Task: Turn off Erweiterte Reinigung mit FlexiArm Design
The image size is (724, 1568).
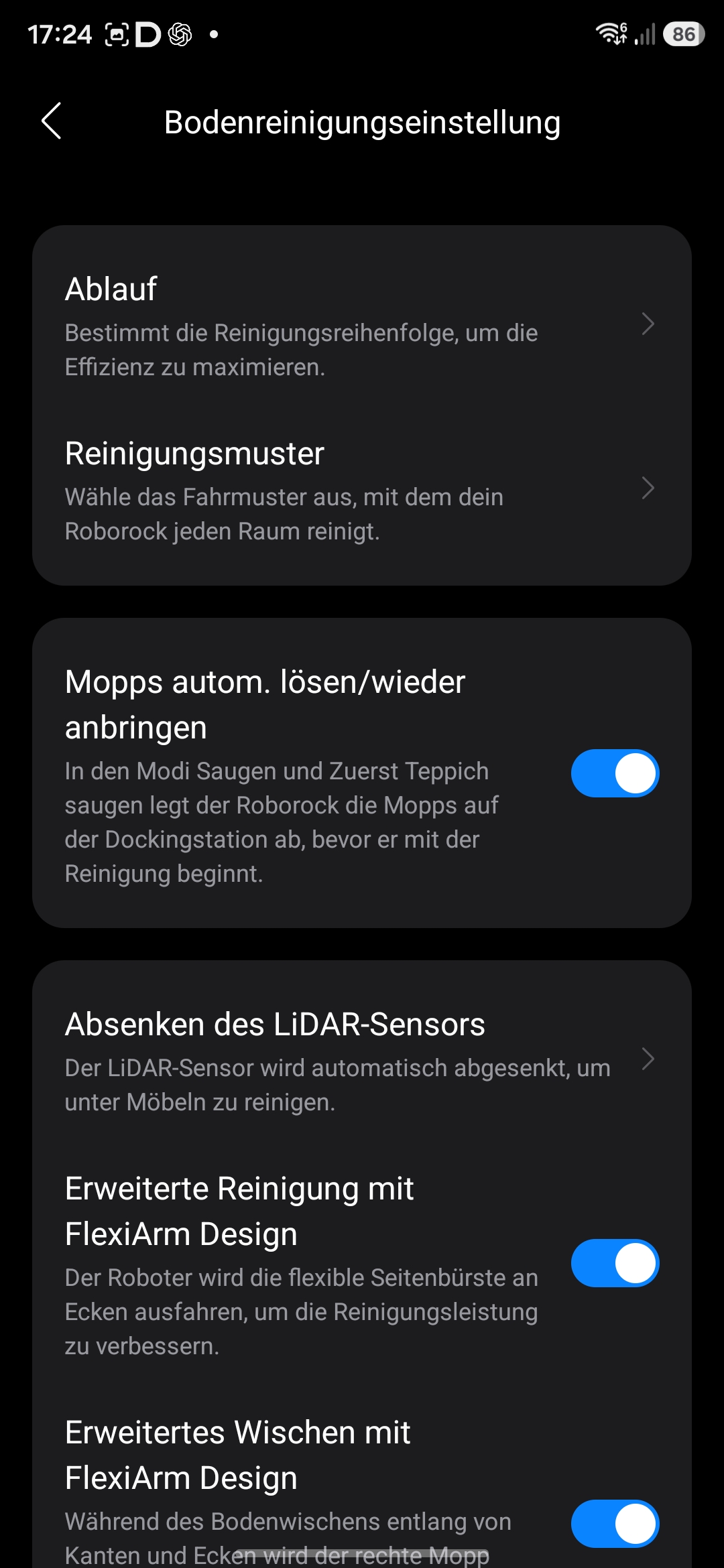Action: point(615,1263)
